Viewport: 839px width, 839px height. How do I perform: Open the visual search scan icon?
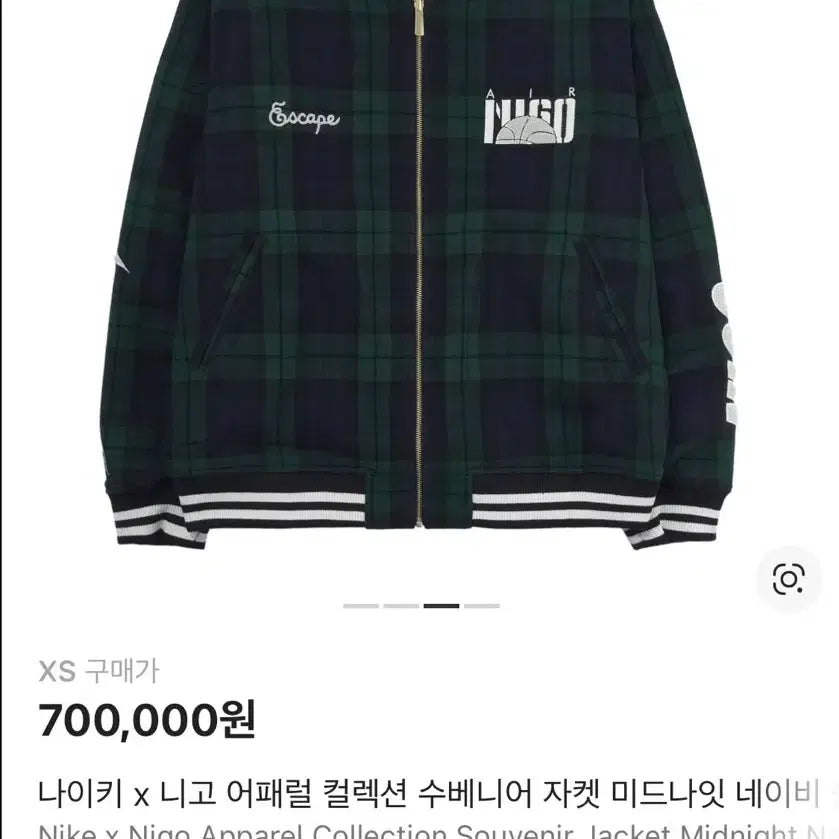[x=789, y=579]
